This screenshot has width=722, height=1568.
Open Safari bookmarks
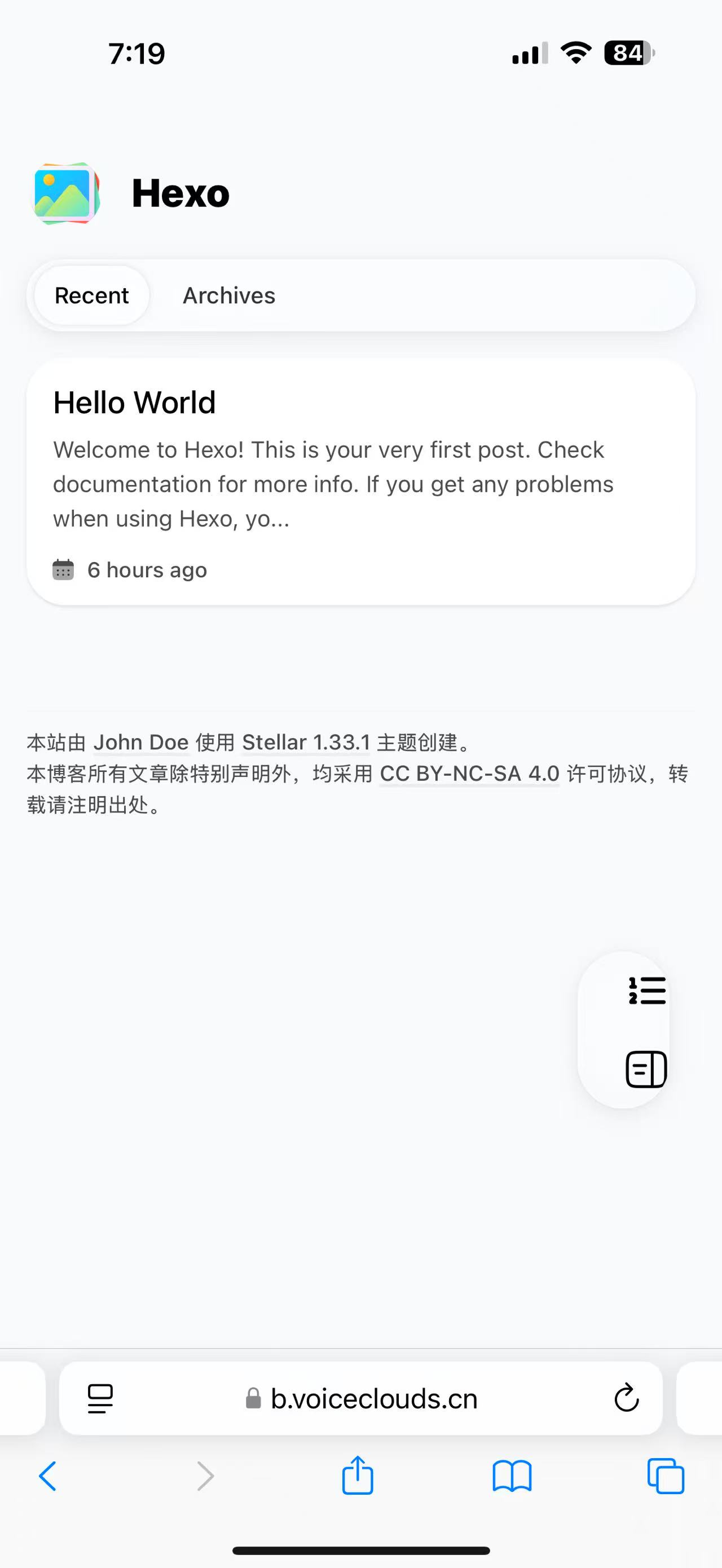512,1476
